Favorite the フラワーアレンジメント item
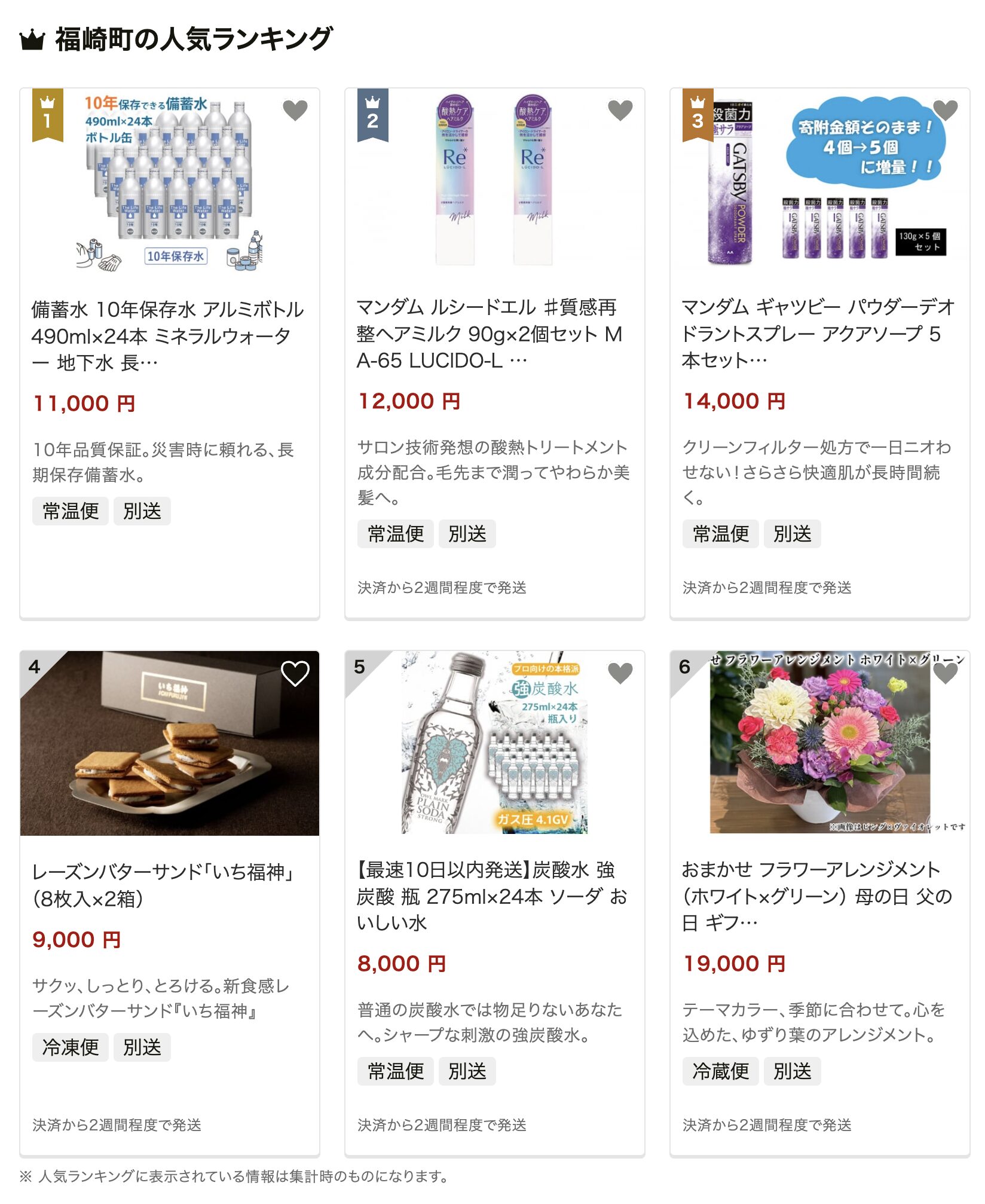The width and height of the screenshot is (985, 1204). coord(945,674)
